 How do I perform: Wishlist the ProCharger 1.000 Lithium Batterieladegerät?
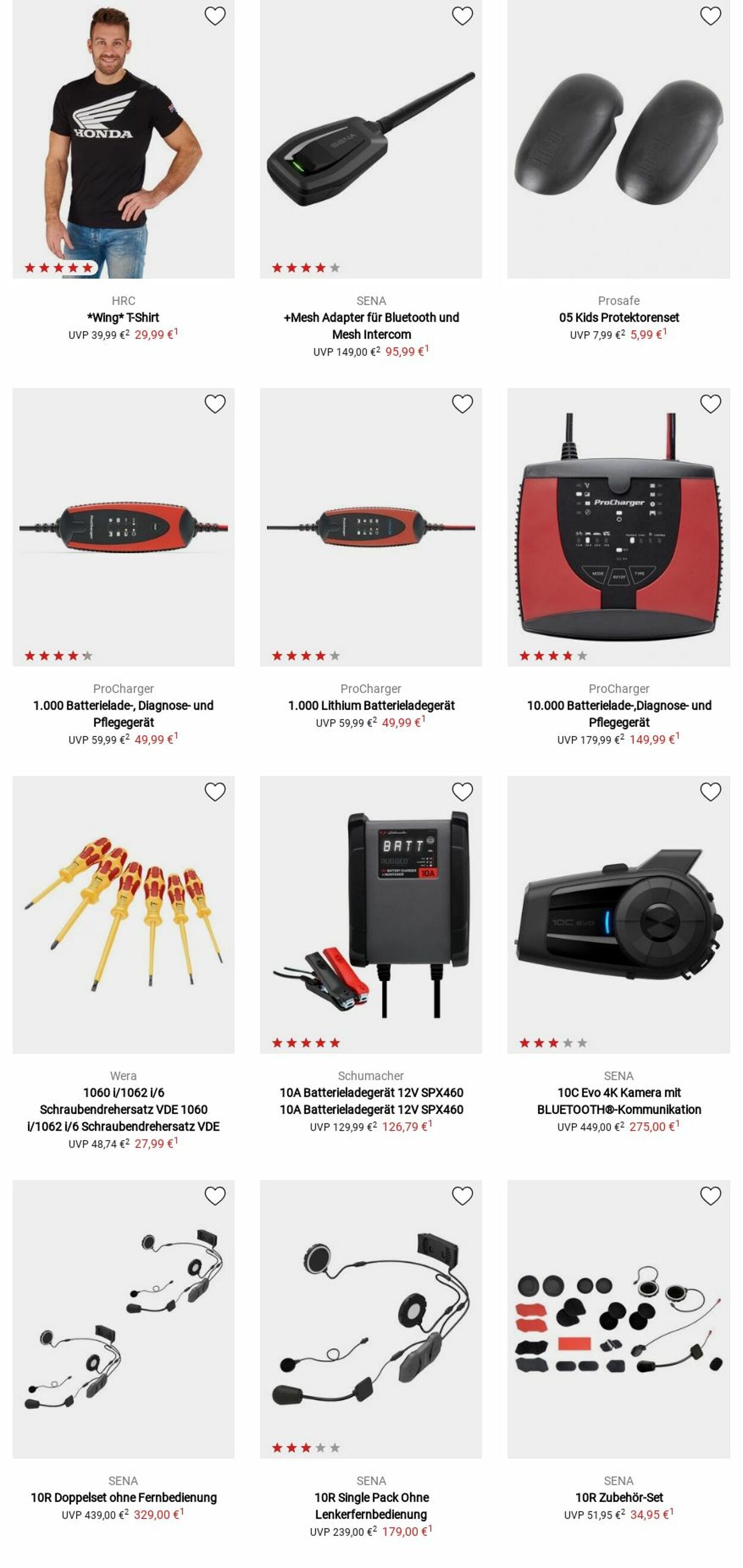pyautogui.click(x=462, y=404)
